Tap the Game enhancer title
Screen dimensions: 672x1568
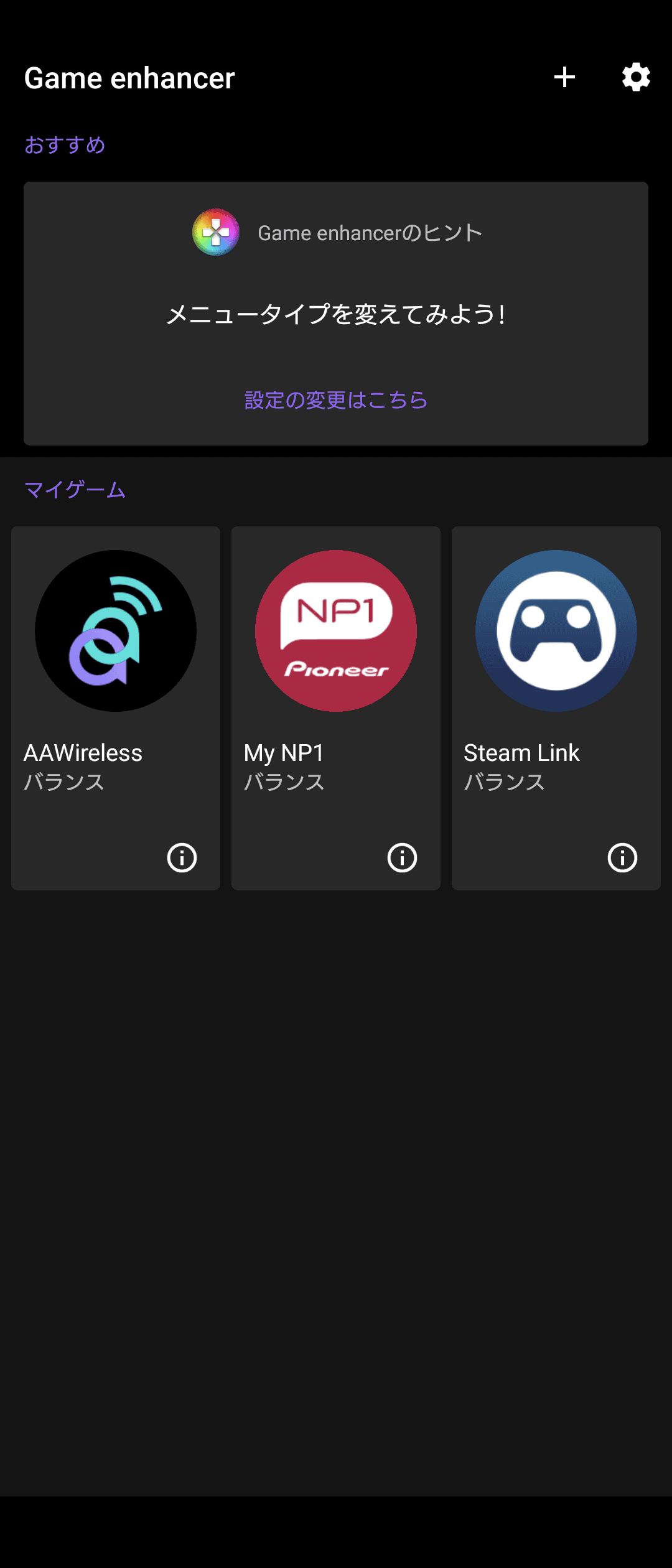(x=128, y=77)
